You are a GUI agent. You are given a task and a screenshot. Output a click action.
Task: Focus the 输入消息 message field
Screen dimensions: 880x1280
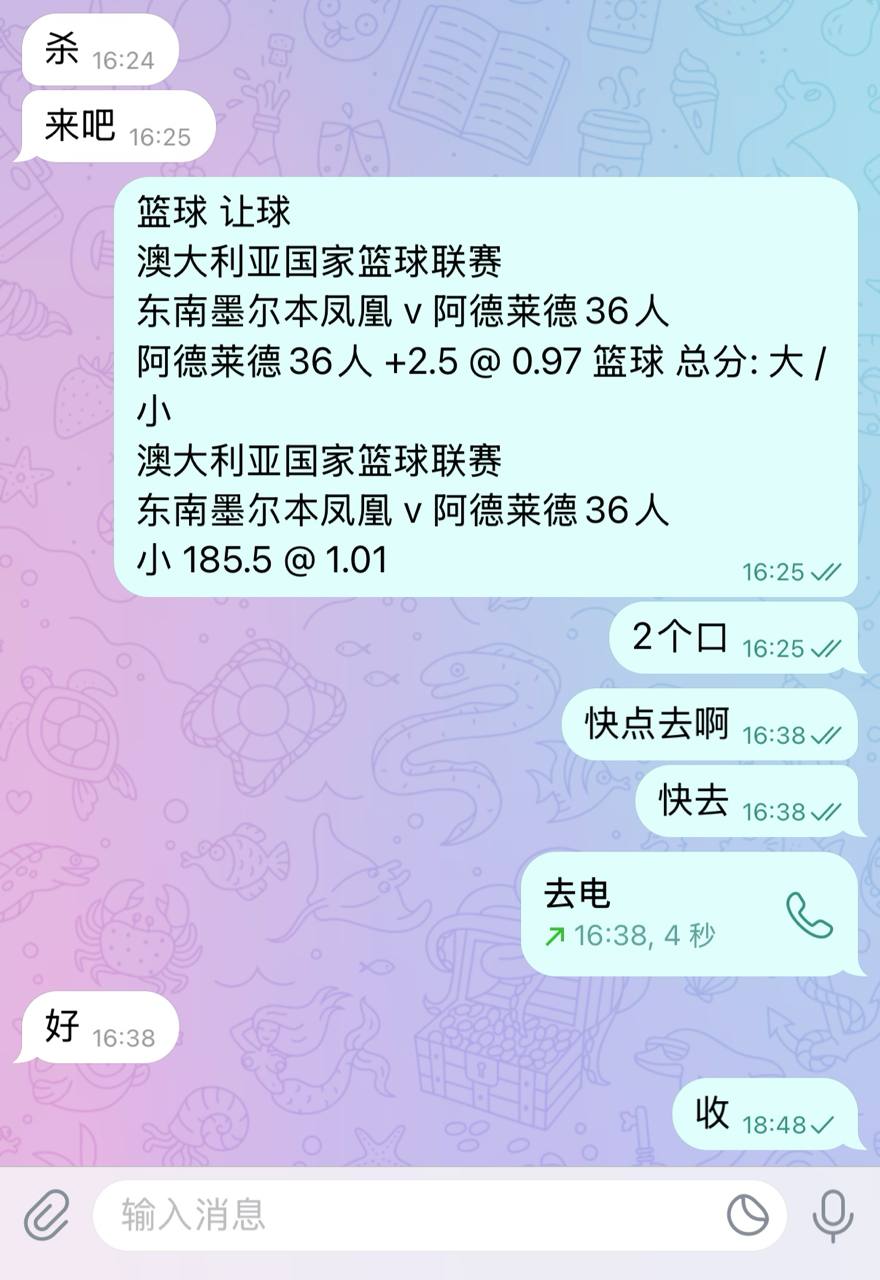pos(400,1215)
